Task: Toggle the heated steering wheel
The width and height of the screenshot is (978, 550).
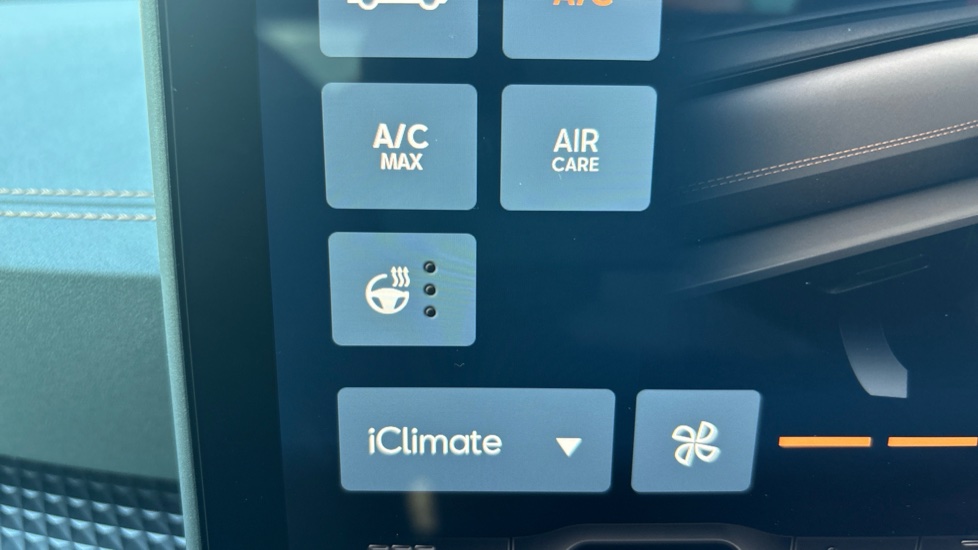Action: coord(402,289)
